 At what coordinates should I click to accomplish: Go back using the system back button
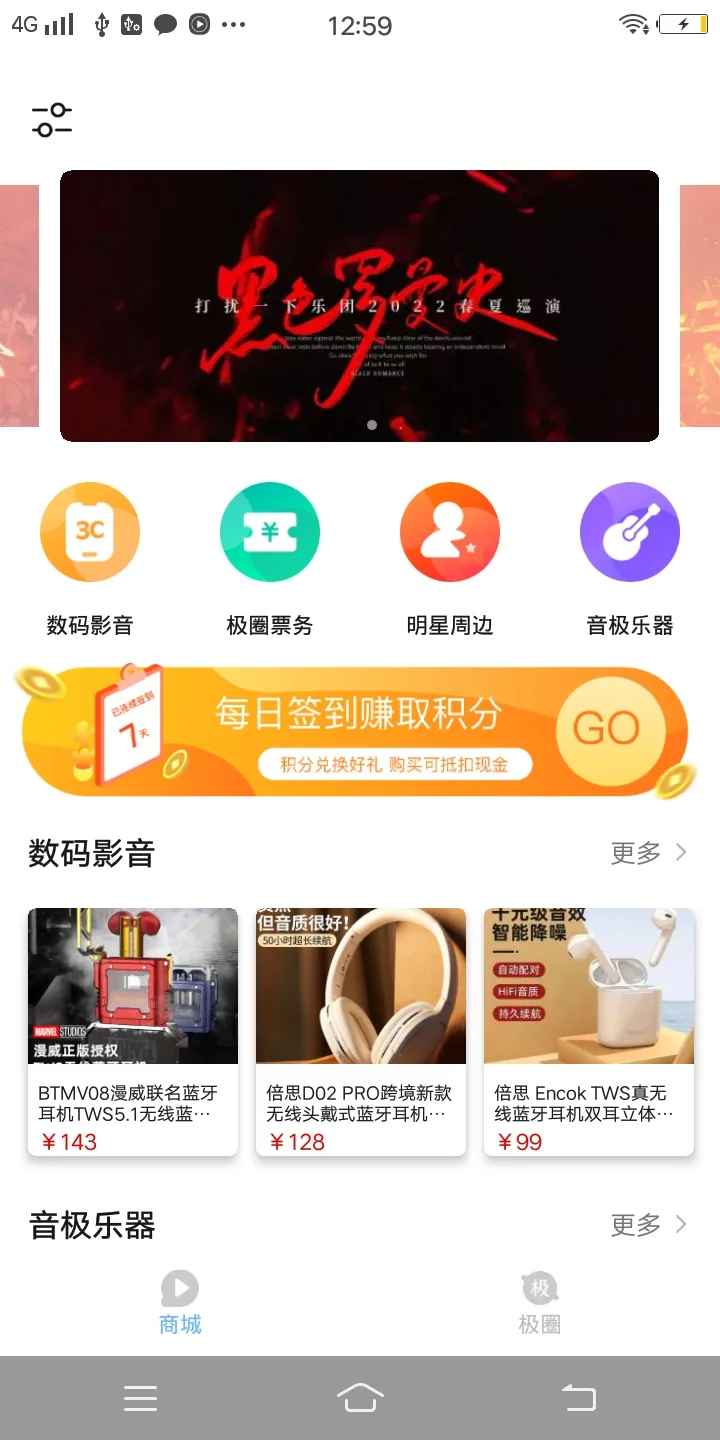pyautogui.click(x=579, y=1397)
